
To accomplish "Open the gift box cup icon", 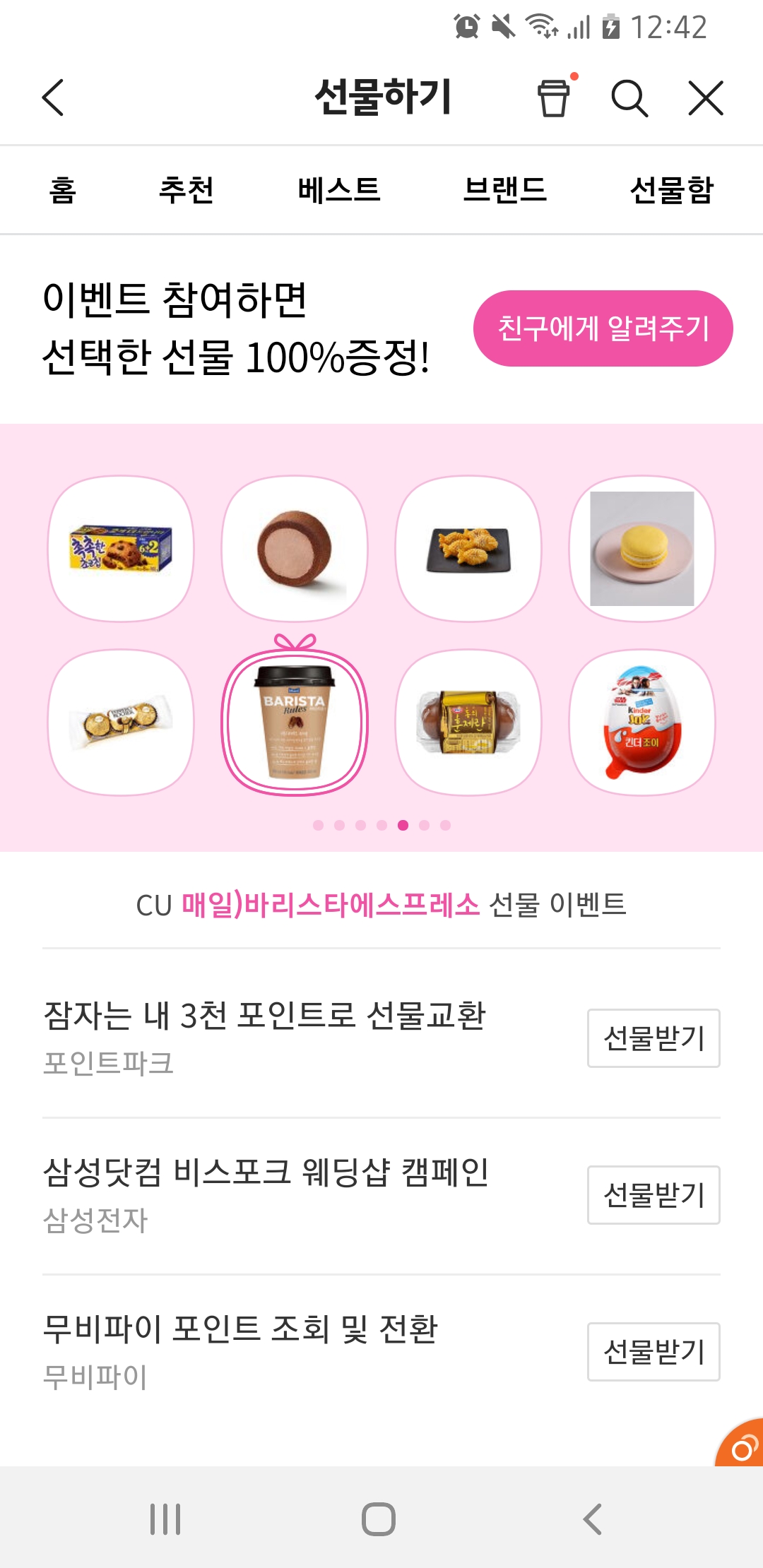I will click(x=554, y=97).
